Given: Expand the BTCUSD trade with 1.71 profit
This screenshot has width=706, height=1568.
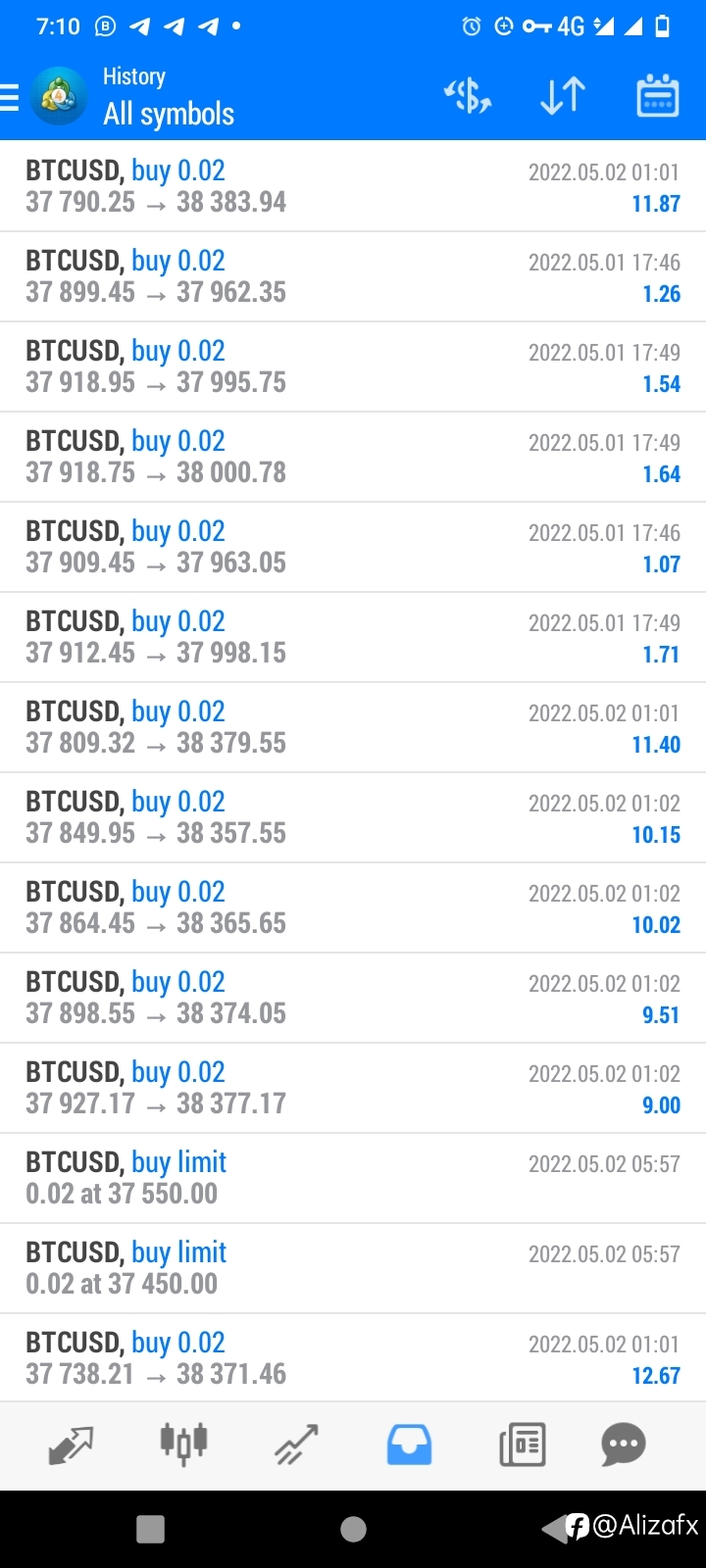Looking at the screenshot, I should coord(353,637).
